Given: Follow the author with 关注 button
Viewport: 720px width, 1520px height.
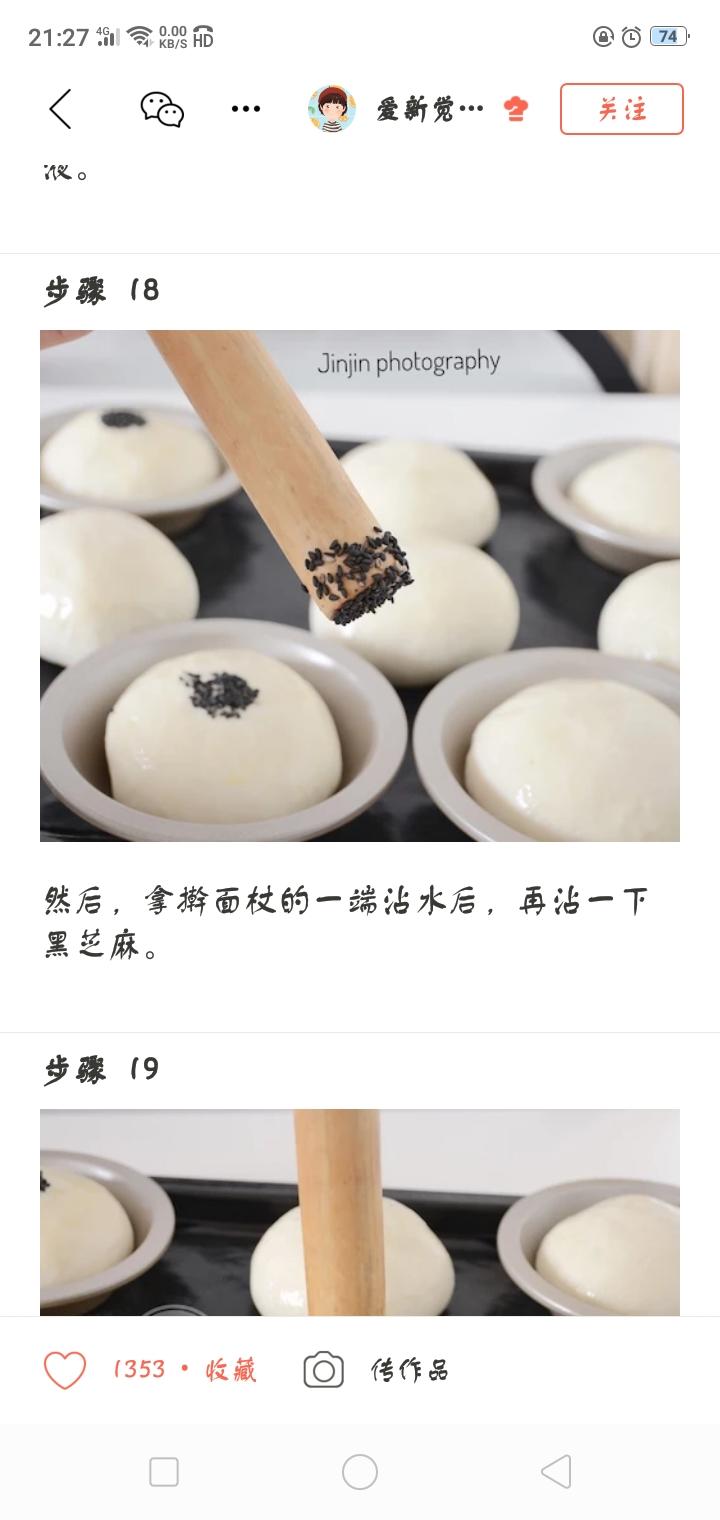Looking at the screenshot, I should [621, 109].
